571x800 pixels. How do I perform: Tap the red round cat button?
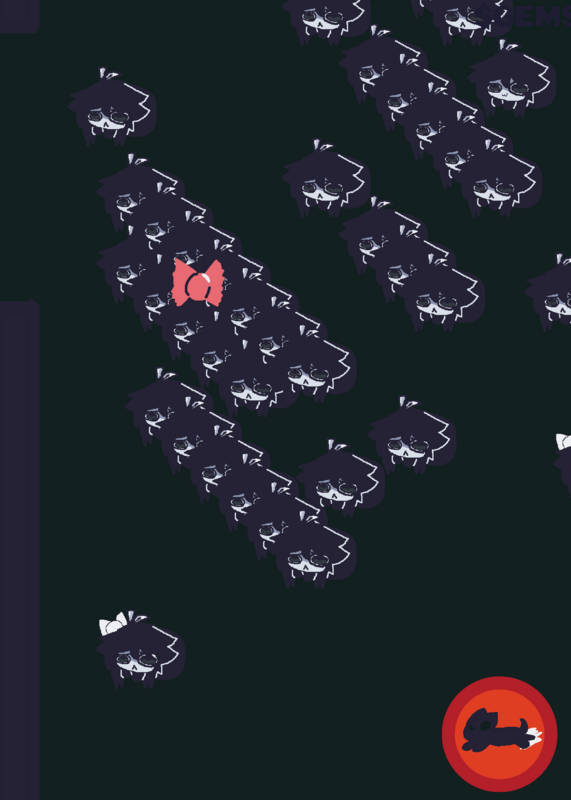500,734
